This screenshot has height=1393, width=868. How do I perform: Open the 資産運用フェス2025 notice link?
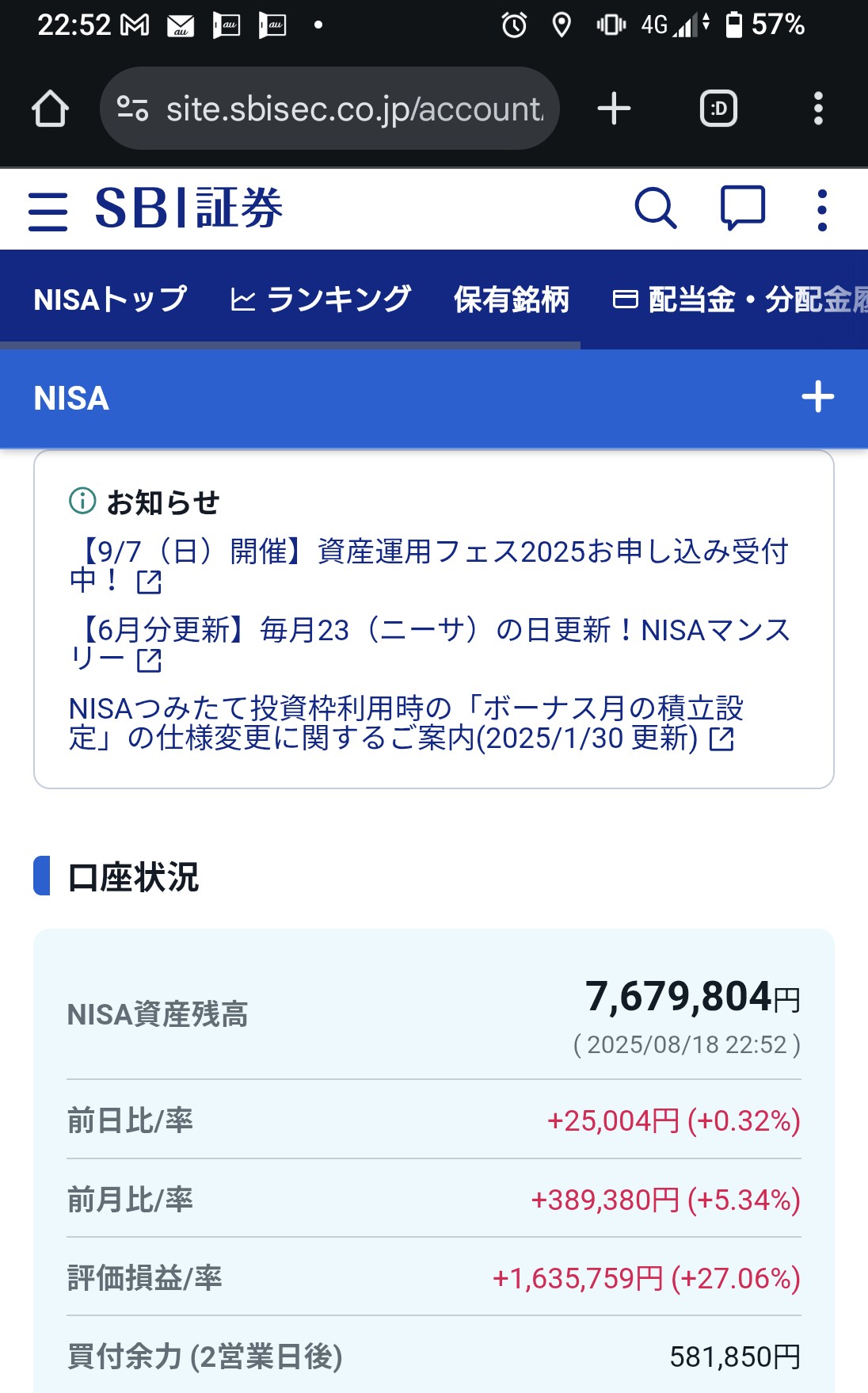429,566
